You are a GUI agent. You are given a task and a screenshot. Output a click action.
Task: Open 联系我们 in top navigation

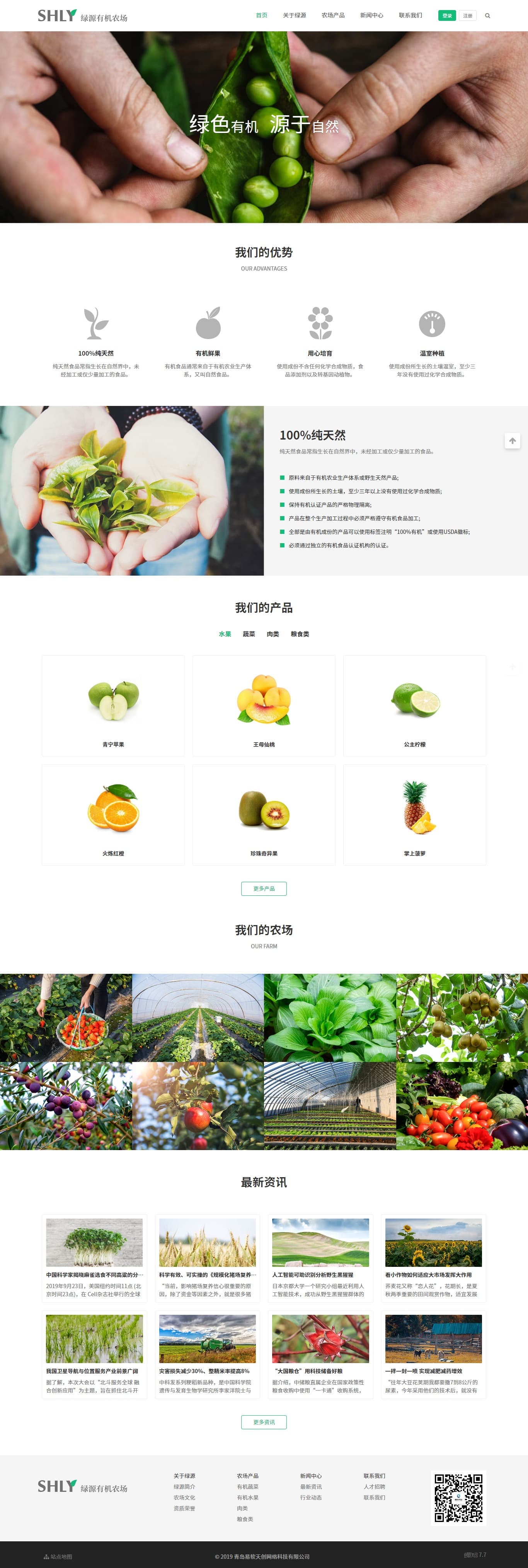410,15
